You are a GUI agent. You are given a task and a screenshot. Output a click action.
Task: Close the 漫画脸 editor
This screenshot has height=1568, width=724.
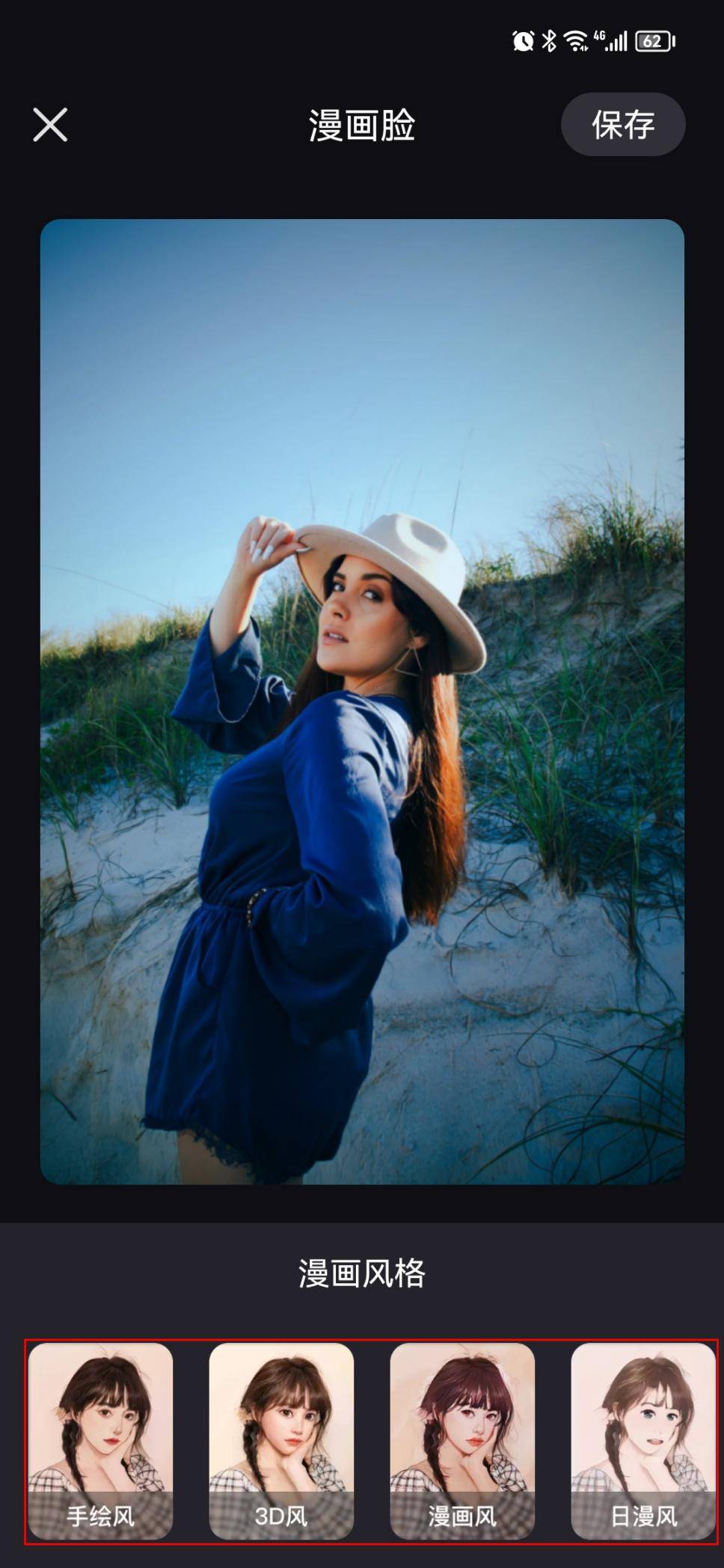click(x=50, y=124)
